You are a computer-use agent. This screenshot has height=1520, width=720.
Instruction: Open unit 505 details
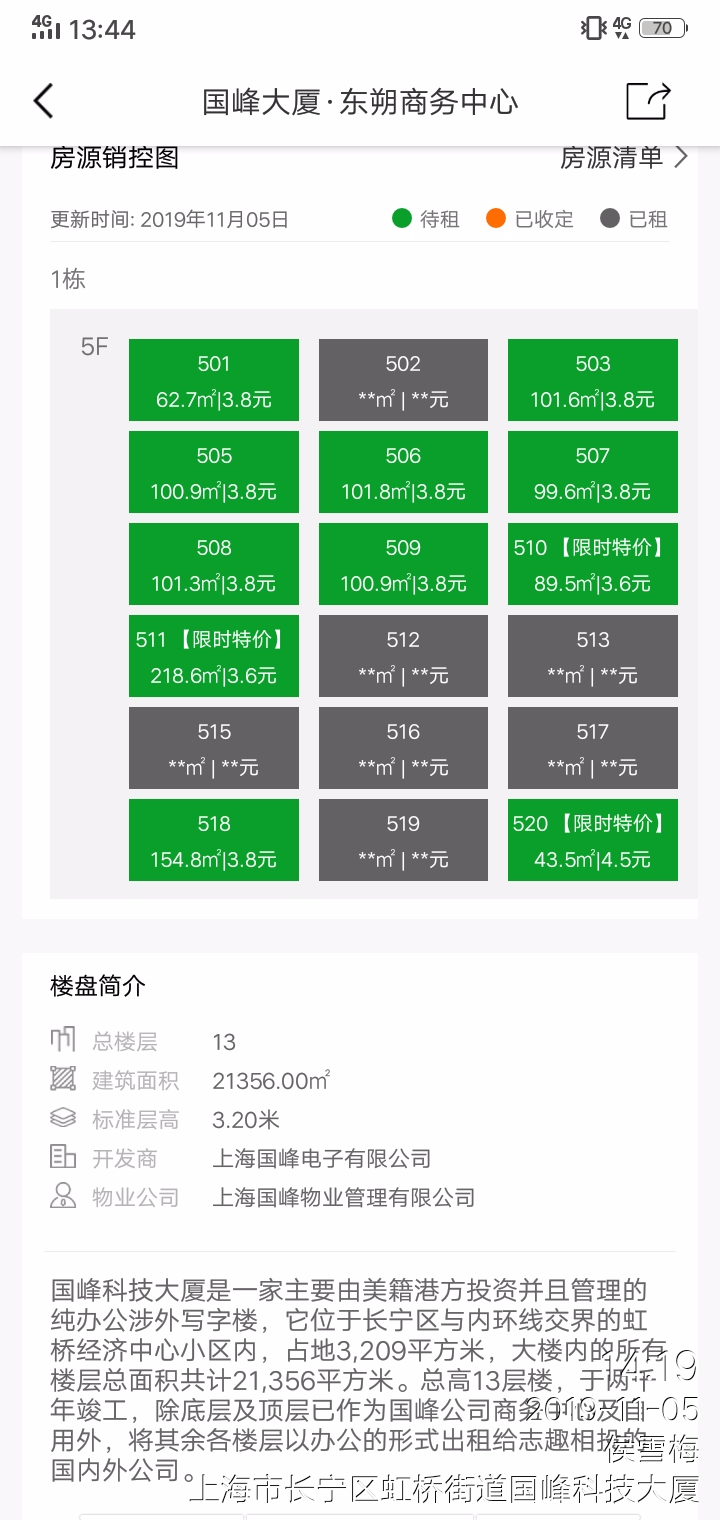click(x=214, y=472)
